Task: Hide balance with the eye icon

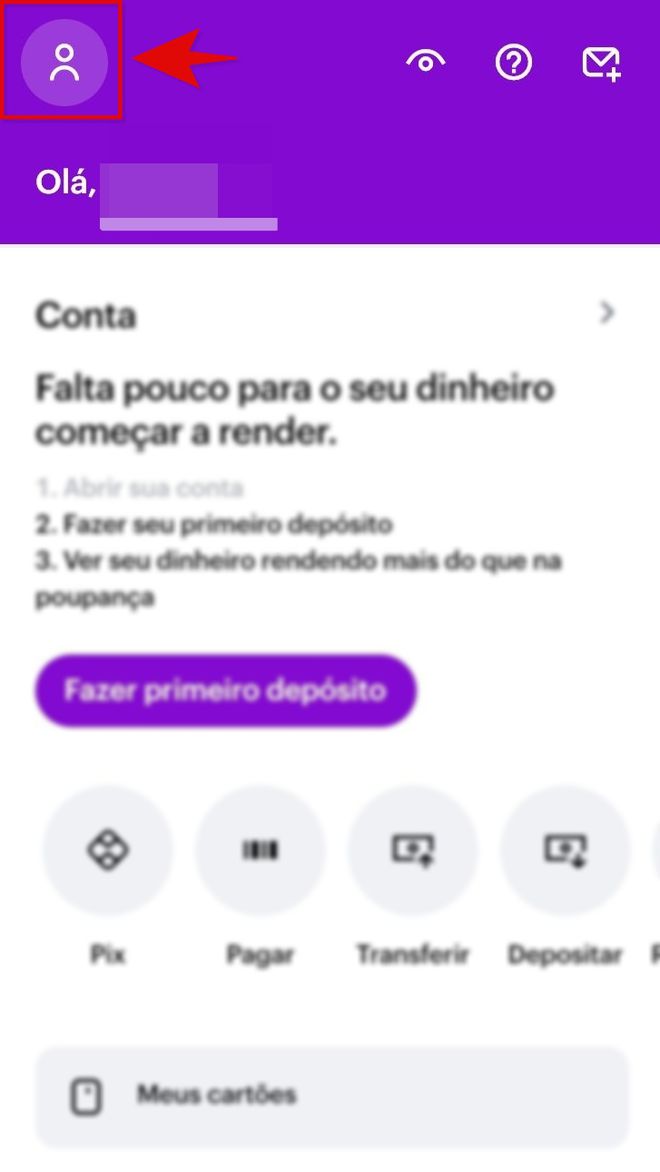Action: (x=425, y=62)
